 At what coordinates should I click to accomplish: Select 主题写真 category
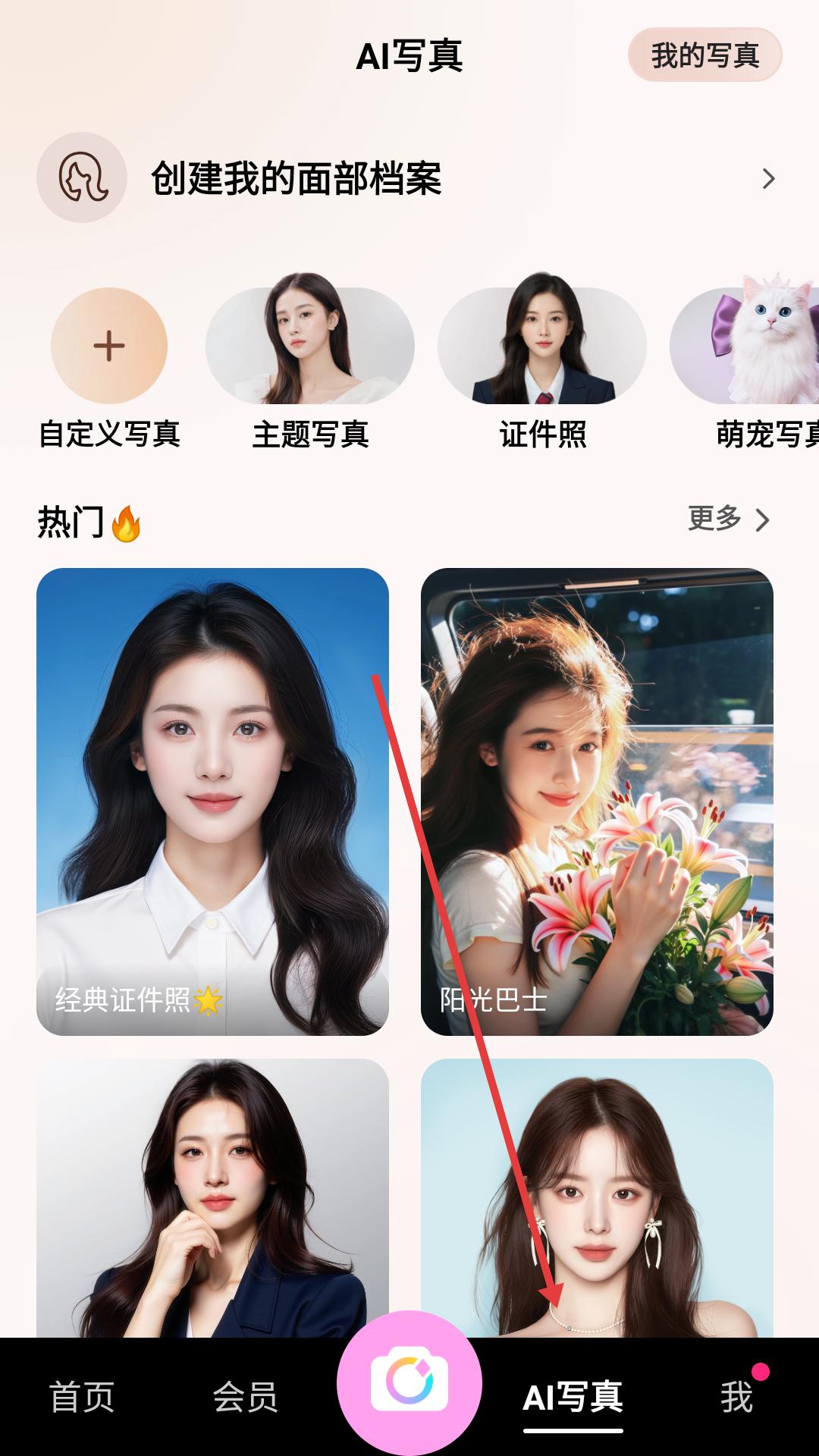tap(310, 347)
